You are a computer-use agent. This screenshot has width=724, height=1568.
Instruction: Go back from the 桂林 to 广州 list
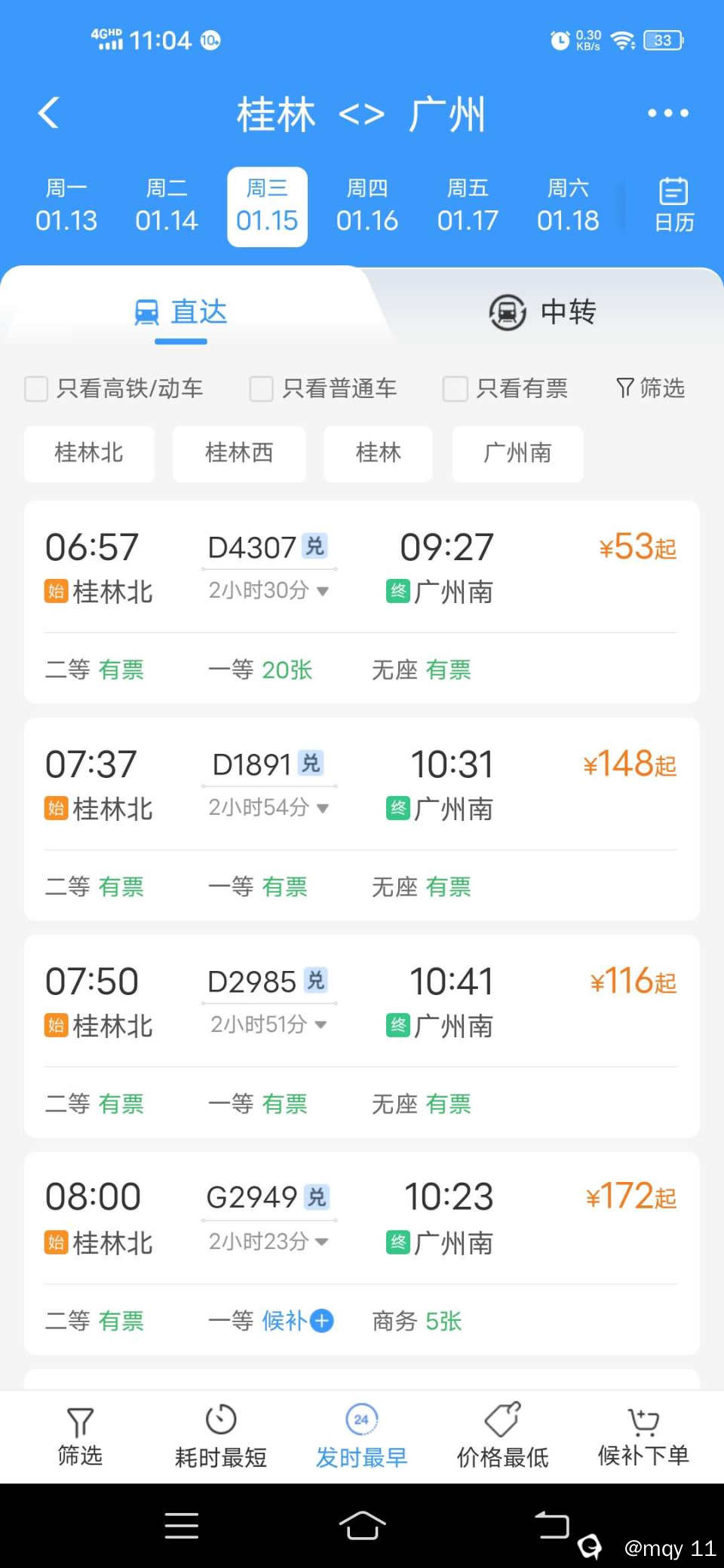click(48, 114)
